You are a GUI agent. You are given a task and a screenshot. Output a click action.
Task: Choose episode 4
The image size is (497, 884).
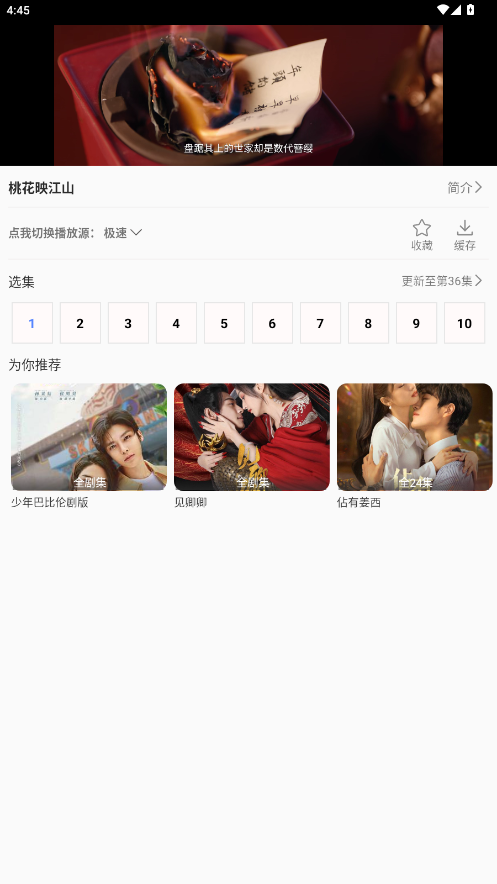coord(176,323)
